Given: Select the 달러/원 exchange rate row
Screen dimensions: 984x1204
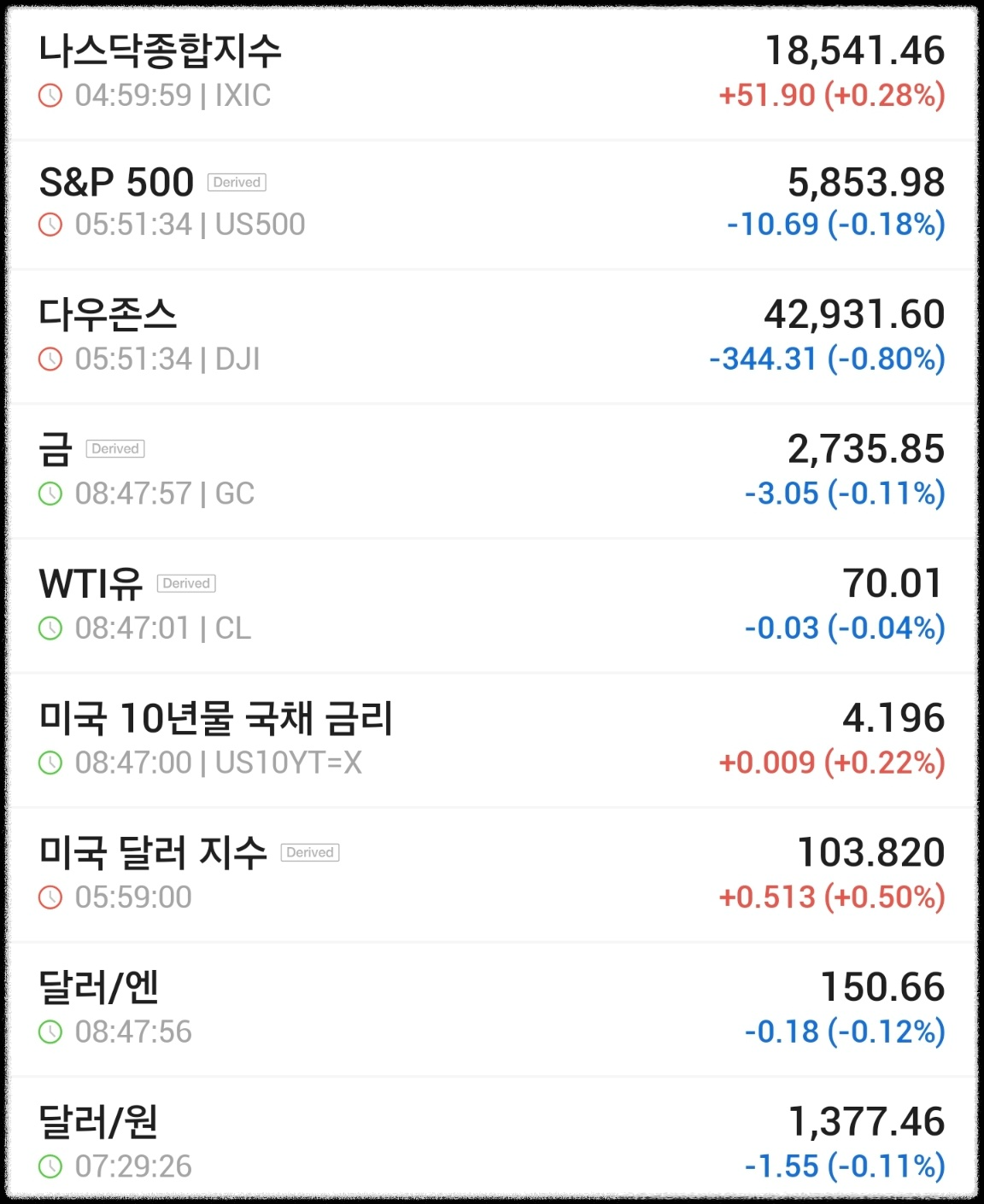Looking at the screenshot, I should tap(492, 1143).
